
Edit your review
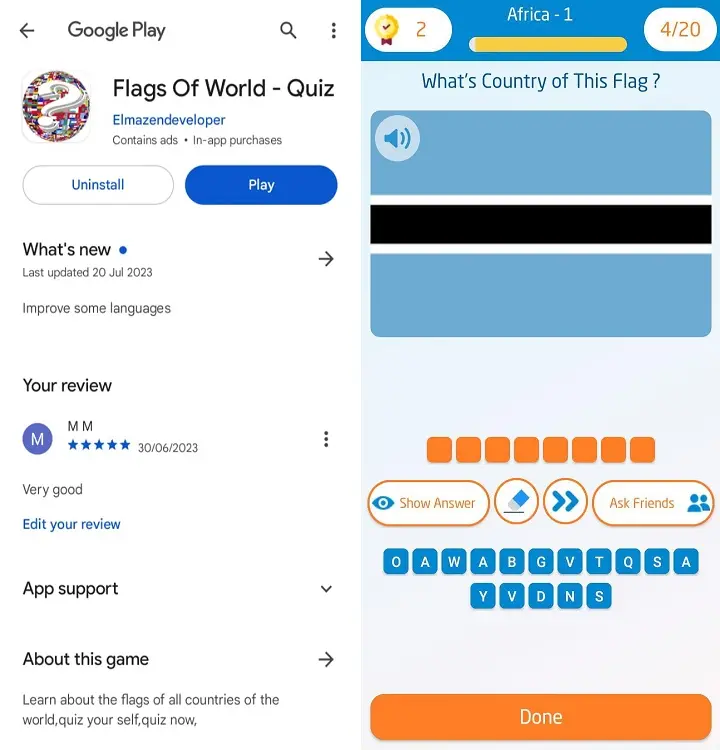tap(71, 524)
